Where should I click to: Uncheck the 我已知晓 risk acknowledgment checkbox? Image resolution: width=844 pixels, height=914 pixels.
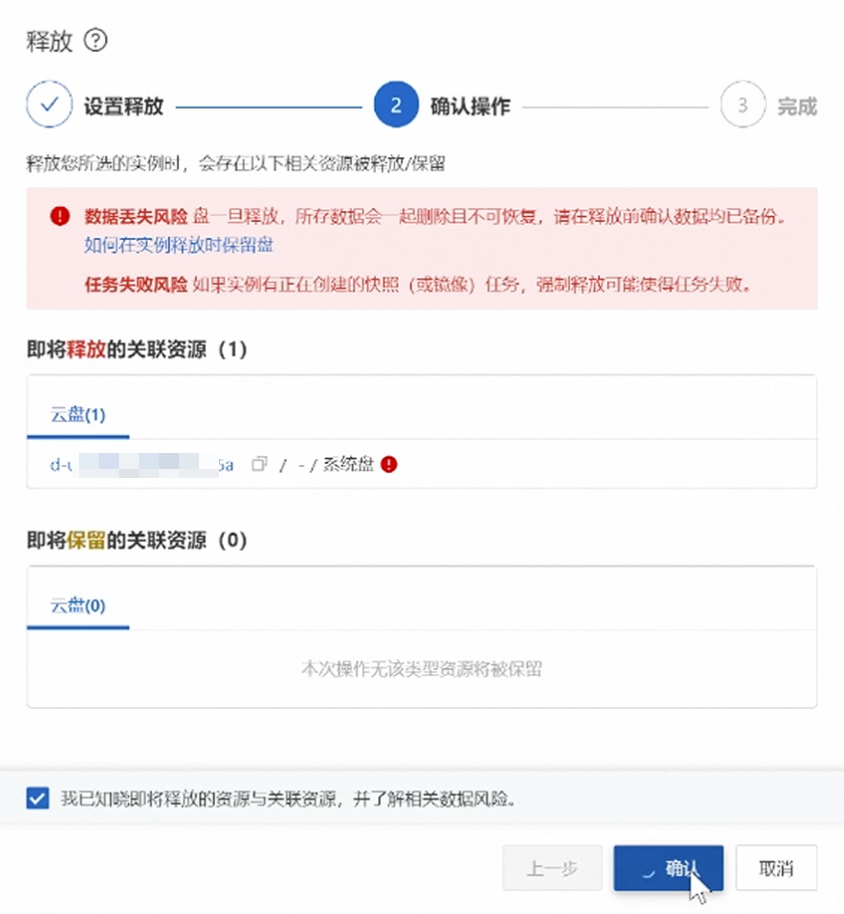pos(38,798)
